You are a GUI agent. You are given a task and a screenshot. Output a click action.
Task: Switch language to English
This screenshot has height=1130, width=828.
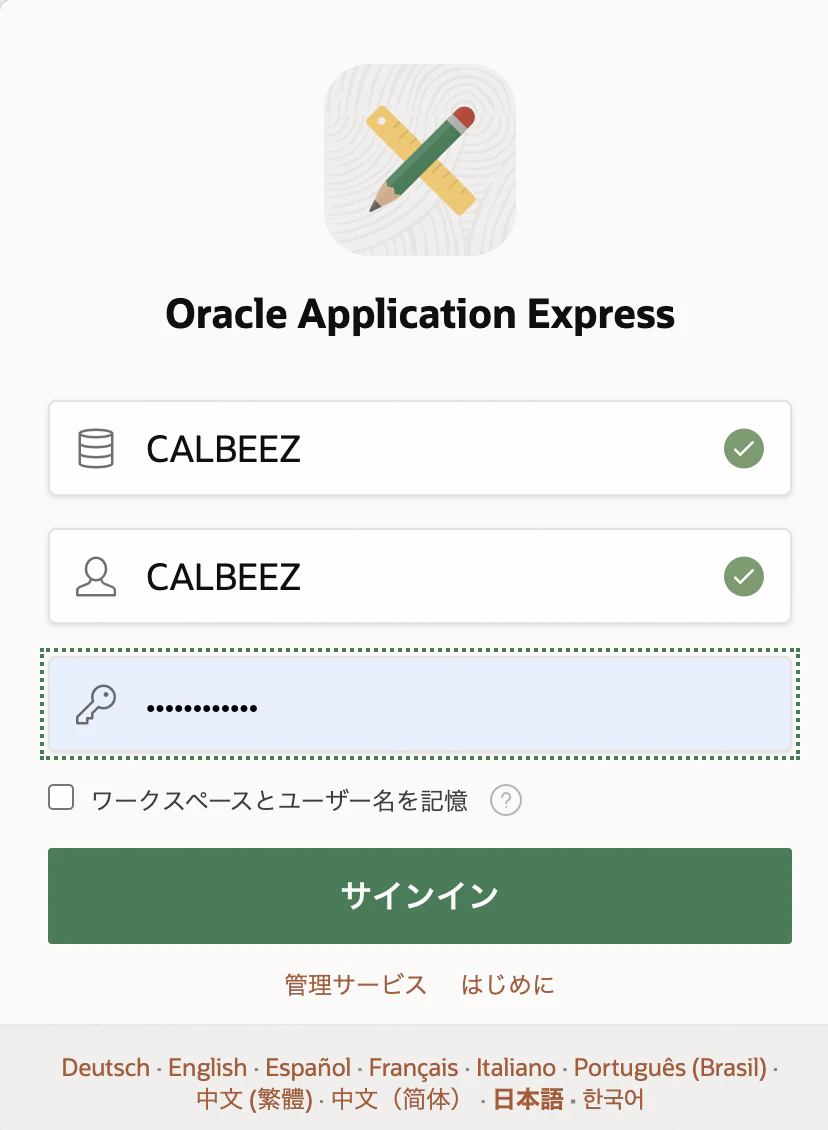click(x=208, y=1068)
